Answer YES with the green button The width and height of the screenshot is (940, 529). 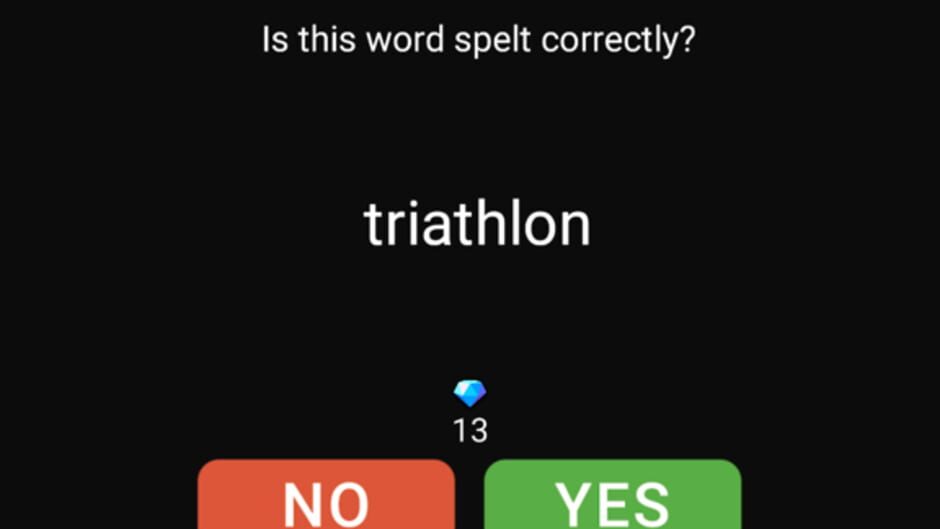(613, 495)
